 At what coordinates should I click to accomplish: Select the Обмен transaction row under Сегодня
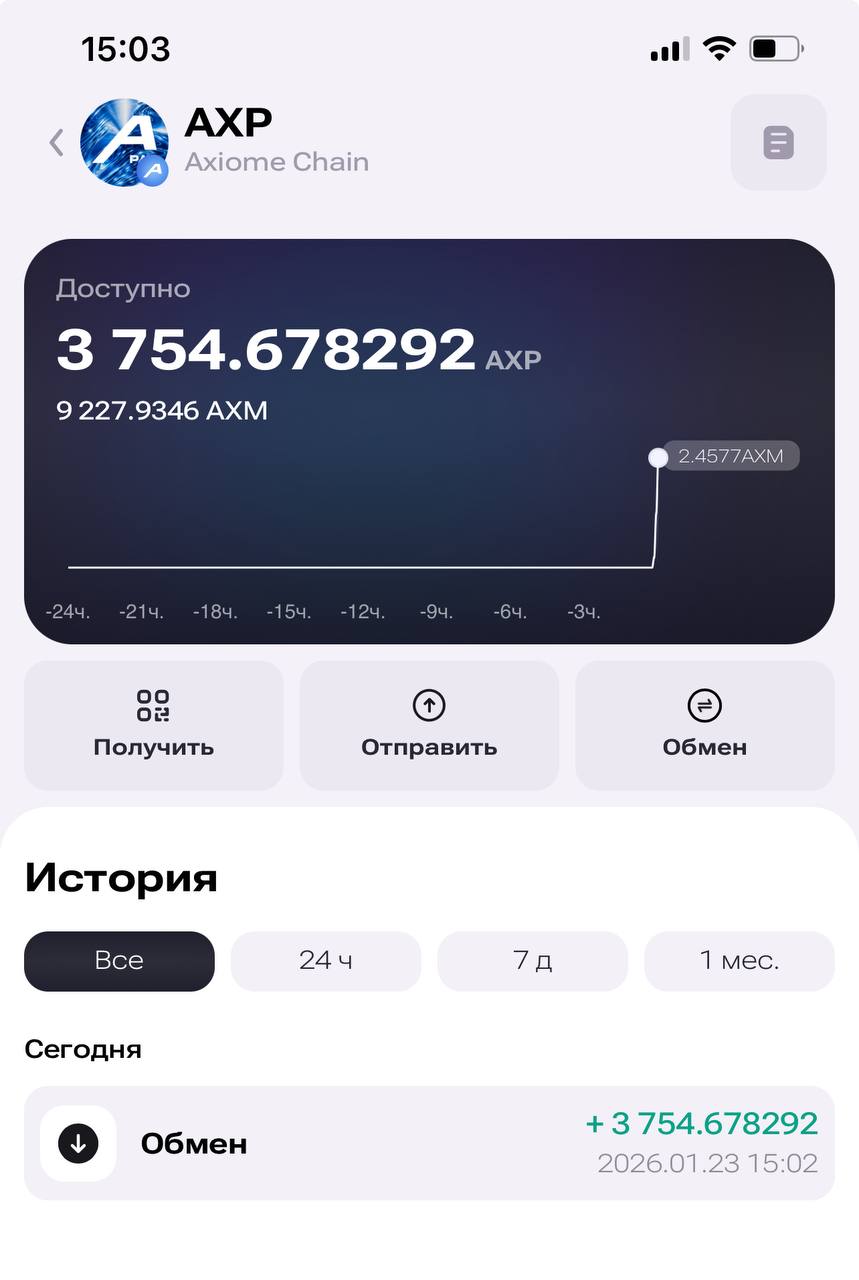click(x=428, y=1143)
